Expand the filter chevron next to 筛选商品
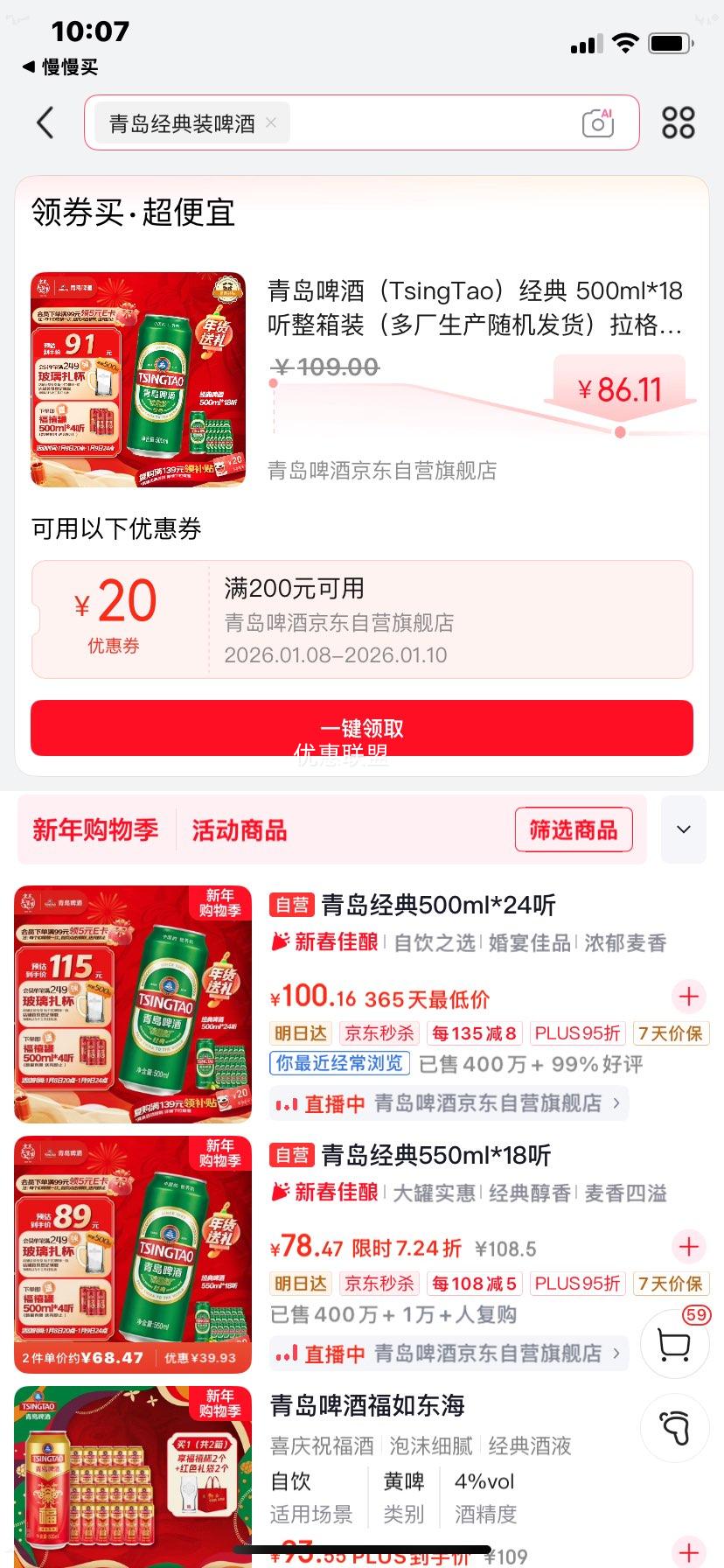This screenshot has width=724, height=1568. (682, 829)
